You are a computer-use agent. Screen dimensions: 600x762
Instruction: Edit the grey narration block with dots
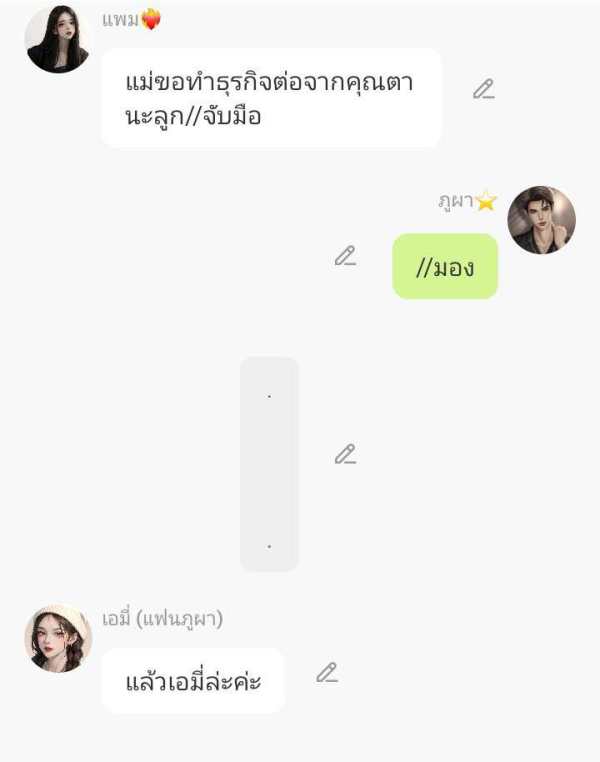(x=345, y=454)
